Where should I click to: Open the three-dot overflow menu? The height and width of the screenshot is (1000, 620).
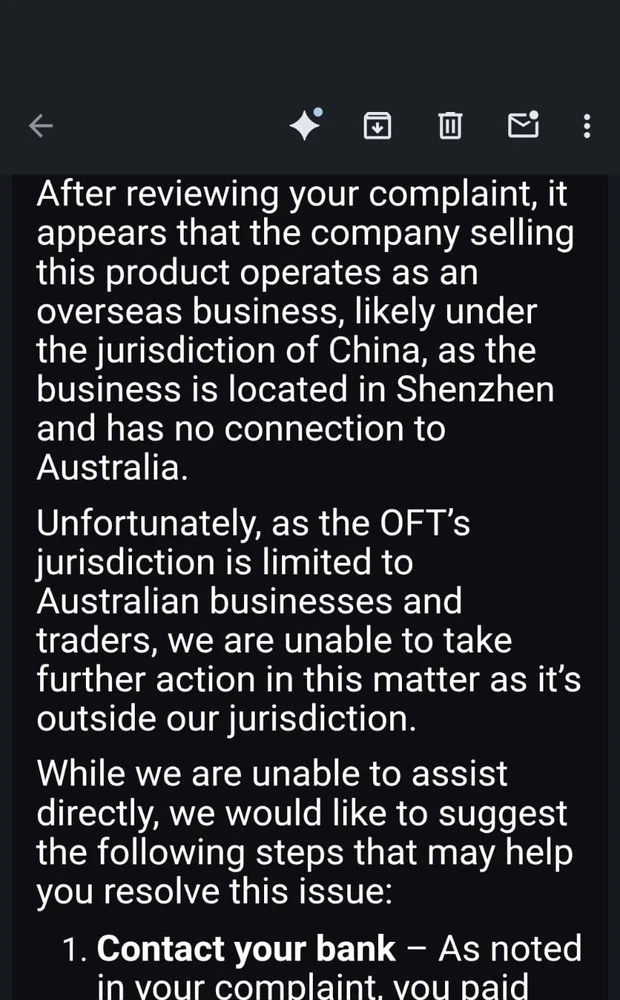[x=587, y=125]
